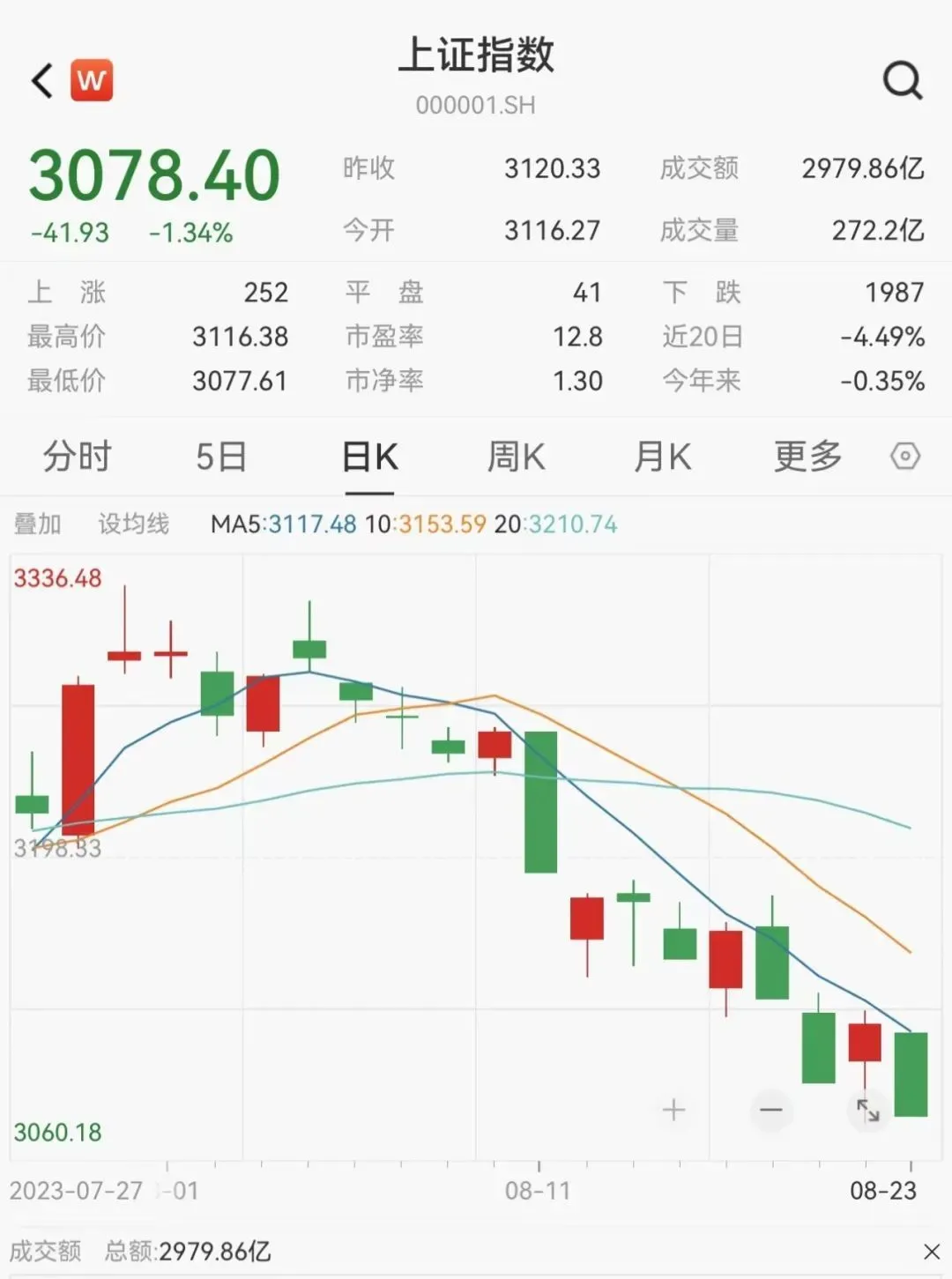Open chart settings hexagon icon

click(x=905, y=457)
